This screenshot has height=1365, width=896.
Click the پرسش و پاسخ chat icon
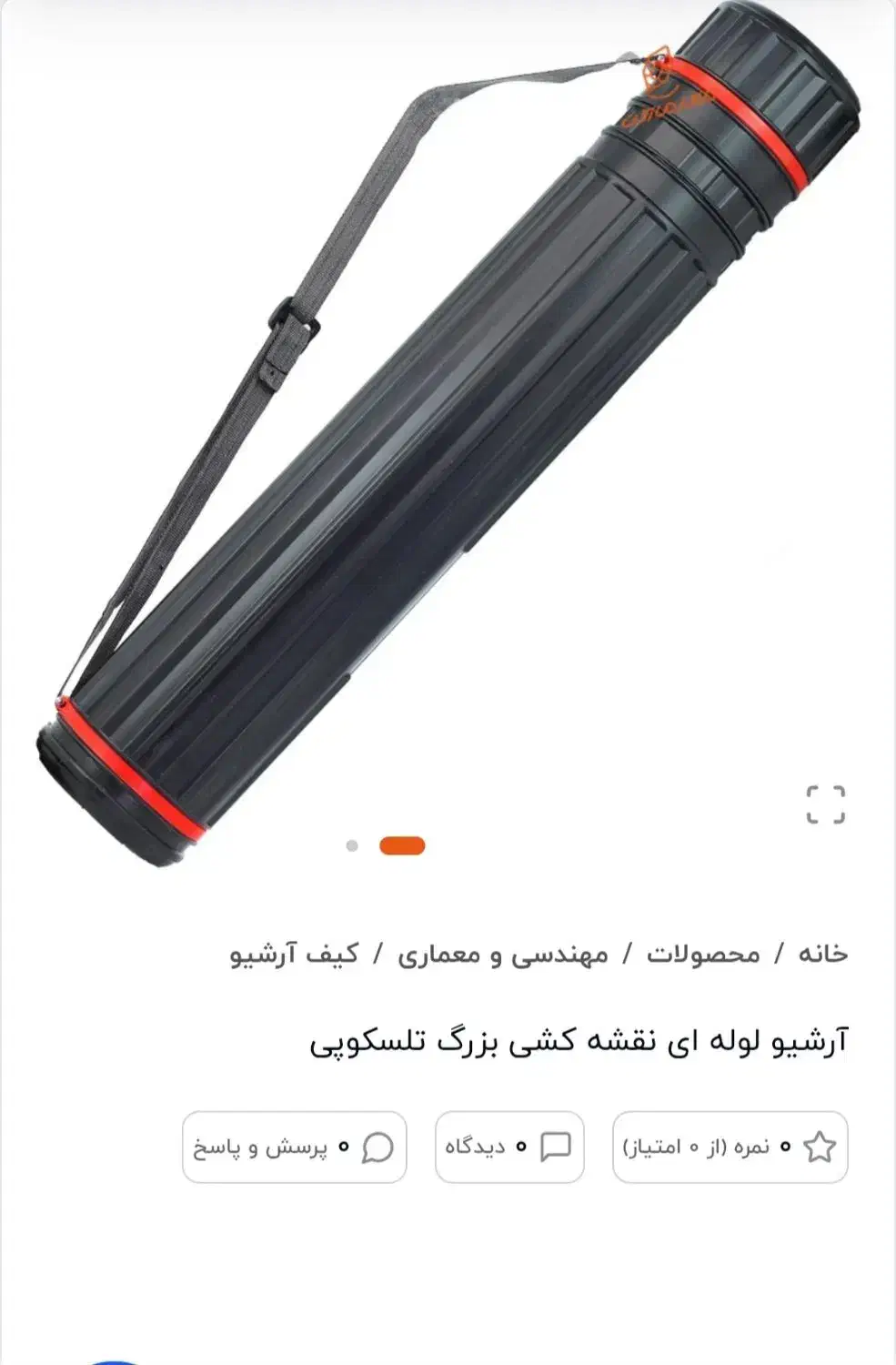tap(377, 1148)
